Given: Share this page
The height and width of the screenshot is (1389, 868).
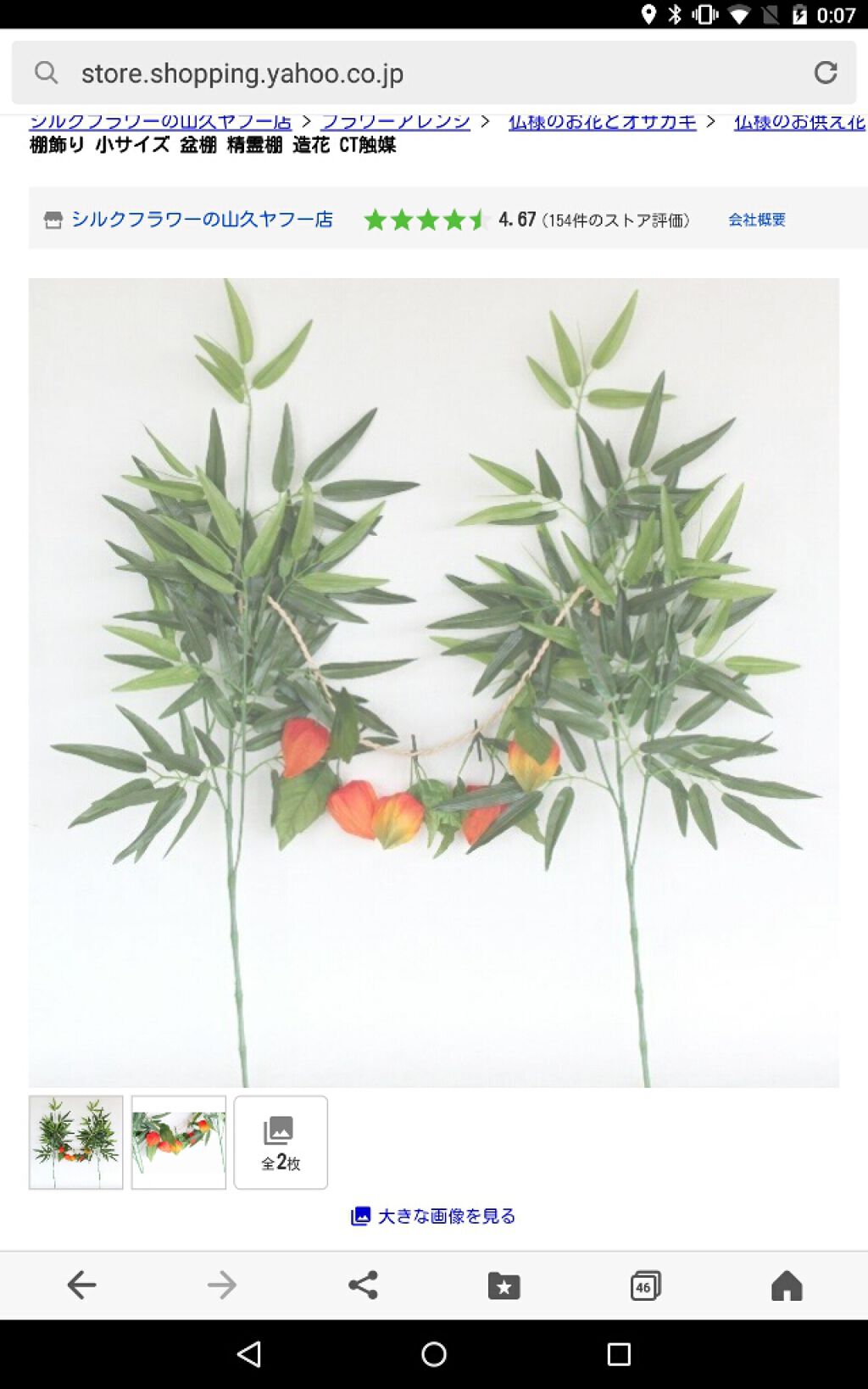Looking at the screenshot, I should click(363, 1285).
